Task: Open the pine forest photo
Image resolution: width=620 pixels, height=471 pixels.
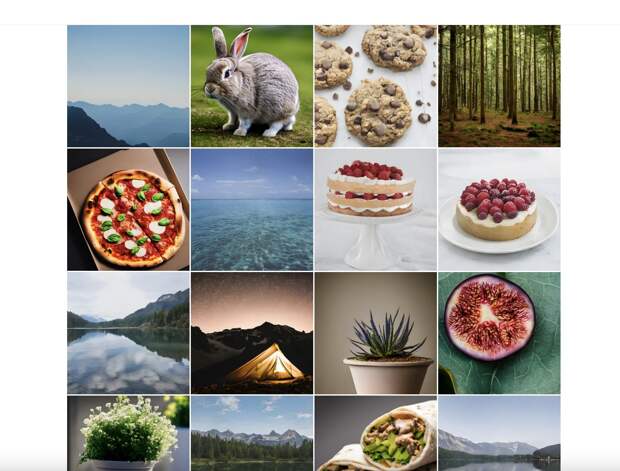Action: click(499, 86)
